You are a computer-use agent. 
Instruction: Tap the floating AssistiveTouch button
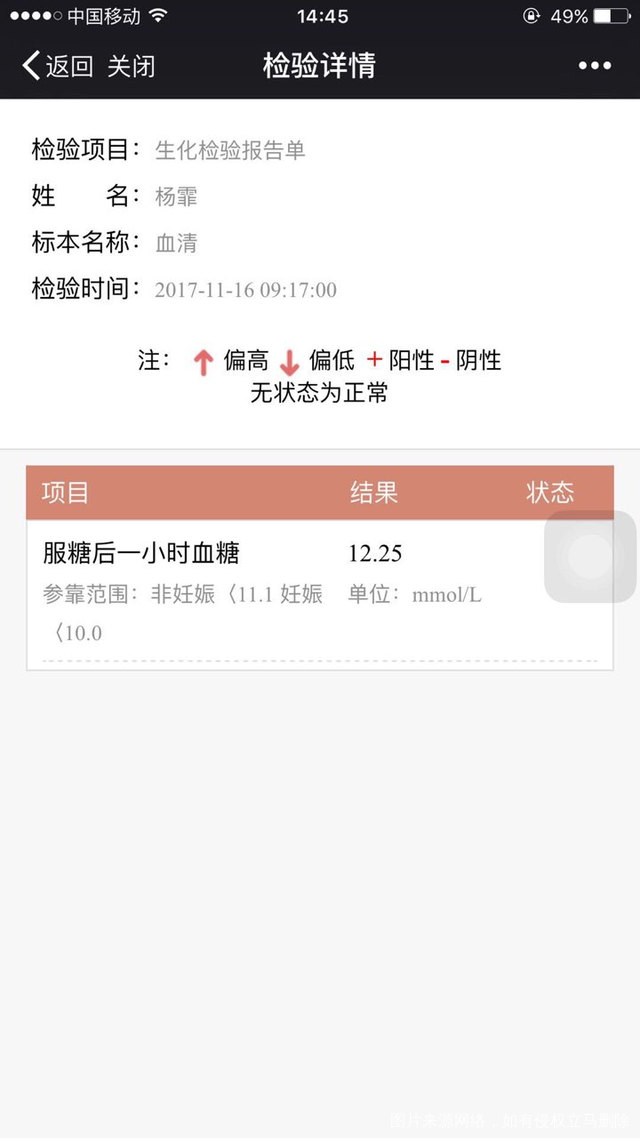[x=590, y=557]
